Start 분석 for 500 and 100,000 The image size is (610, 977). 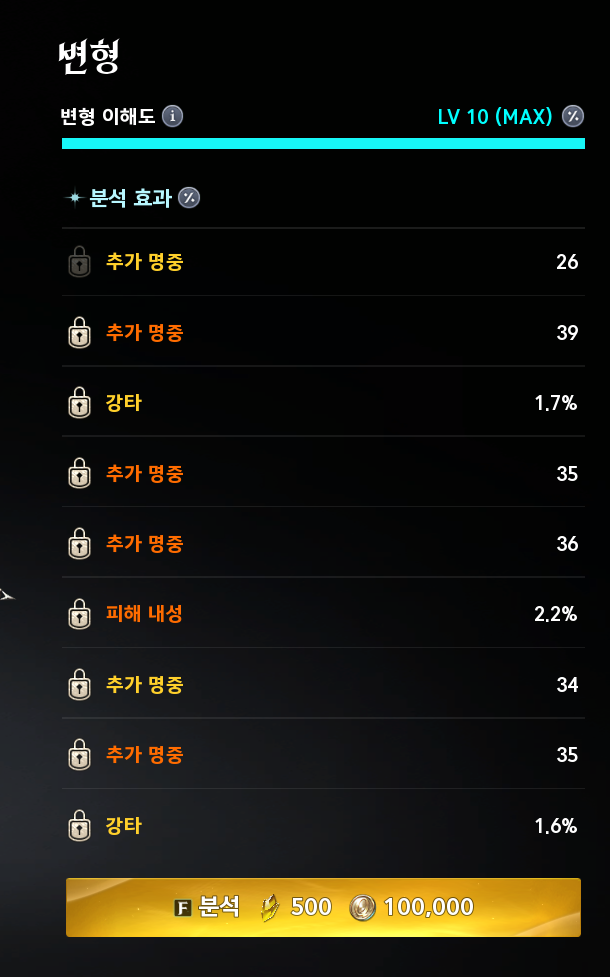click(x=323, y=907)
